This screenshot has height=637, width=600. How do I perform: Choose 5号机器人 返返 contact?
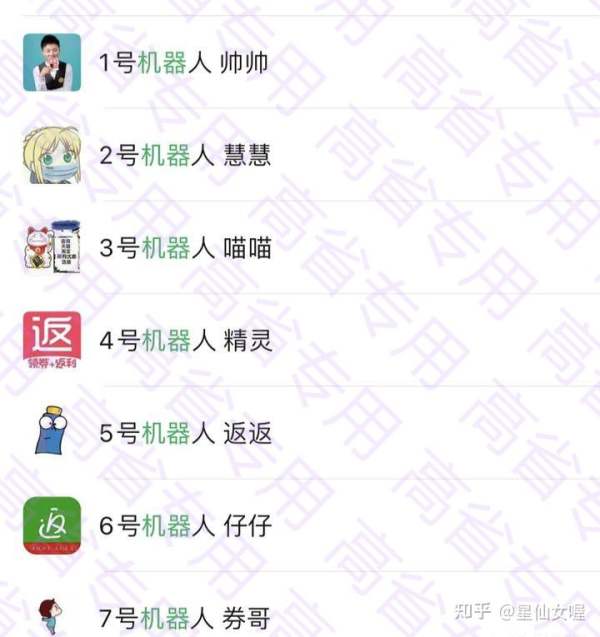(x=186, y=433)
